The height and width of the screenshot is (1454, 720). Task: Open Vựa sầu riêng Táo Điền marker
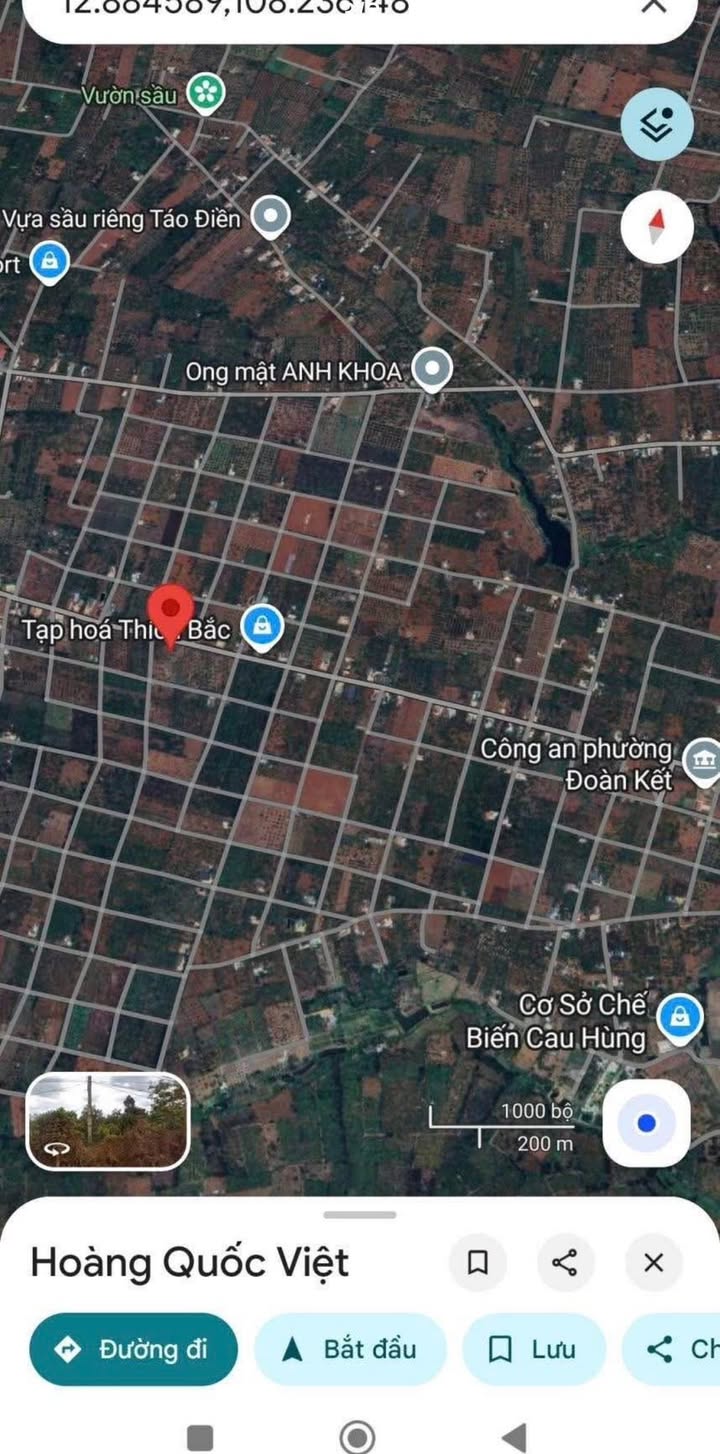(x=270, y=216)
